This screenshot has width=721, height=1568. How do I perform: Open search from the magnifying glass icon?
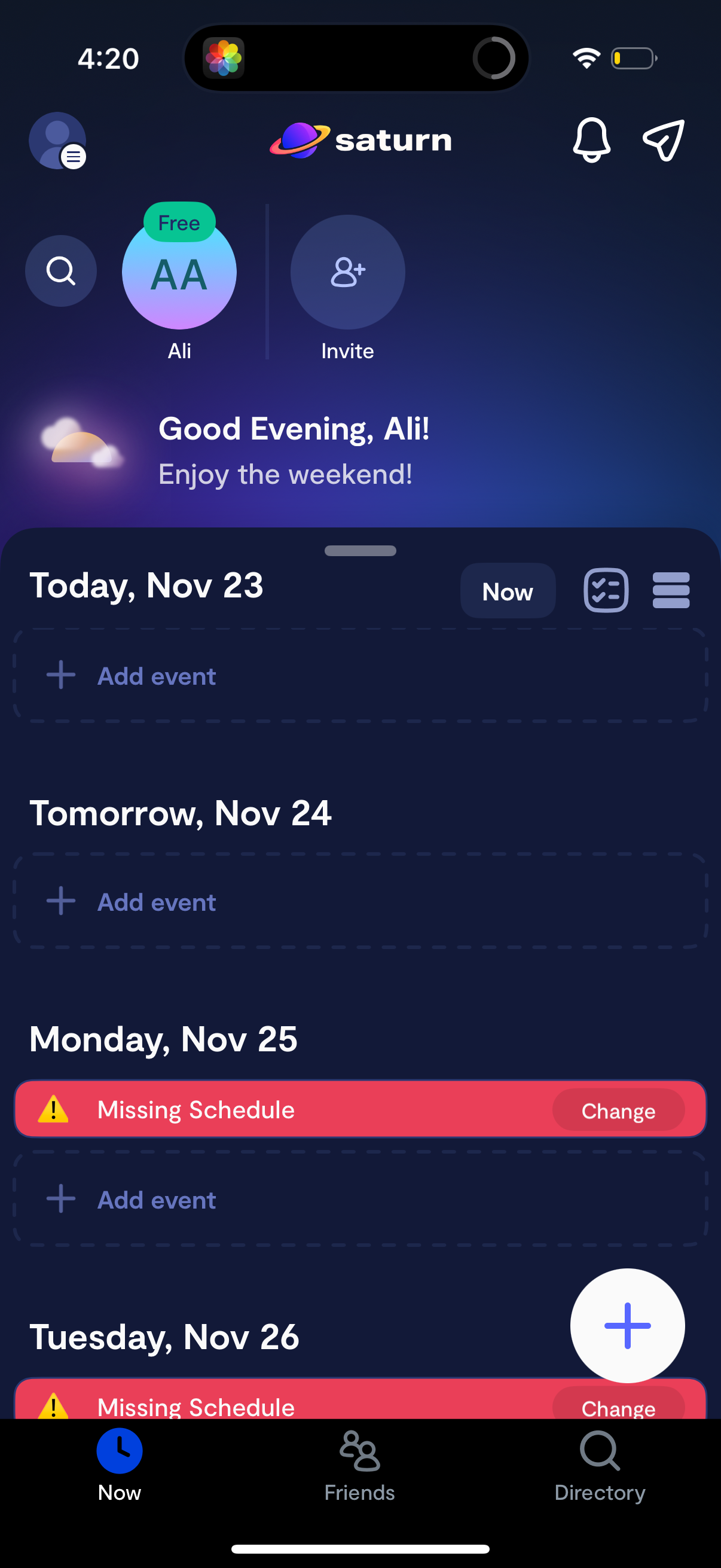coord(60,271)
